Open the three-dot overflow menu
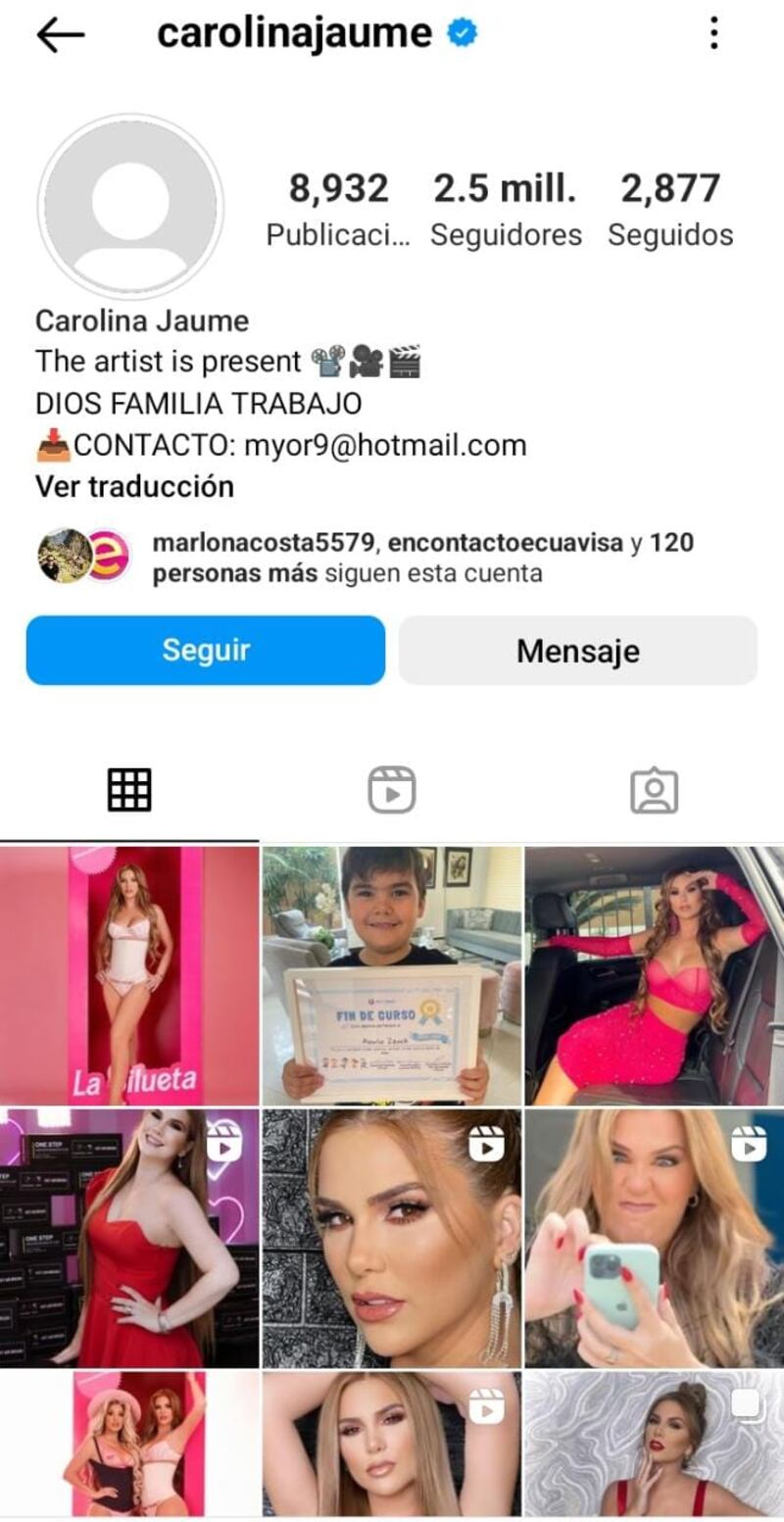Screen dimensions: 784x1522 coord(714,34)
